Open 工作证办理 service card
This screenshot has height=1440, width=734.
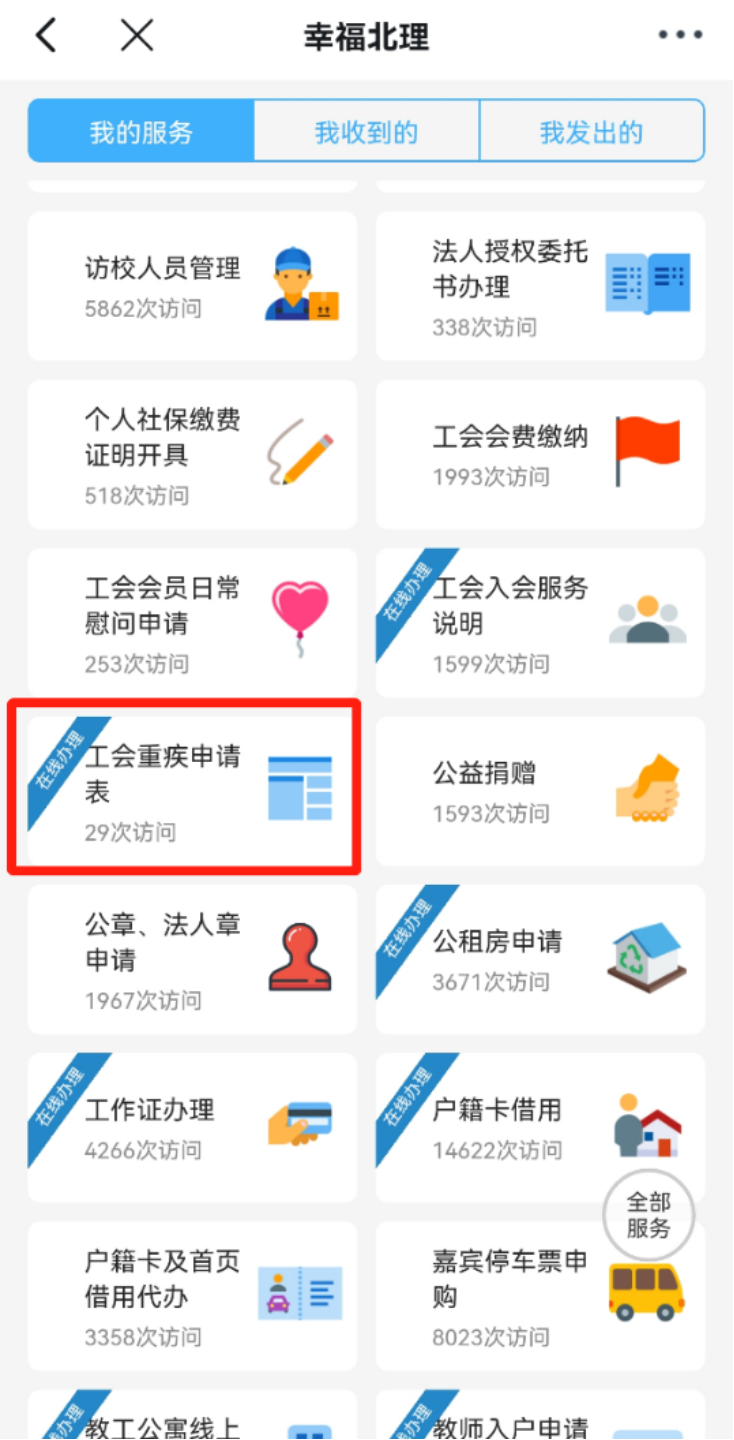click(192, 1127)
